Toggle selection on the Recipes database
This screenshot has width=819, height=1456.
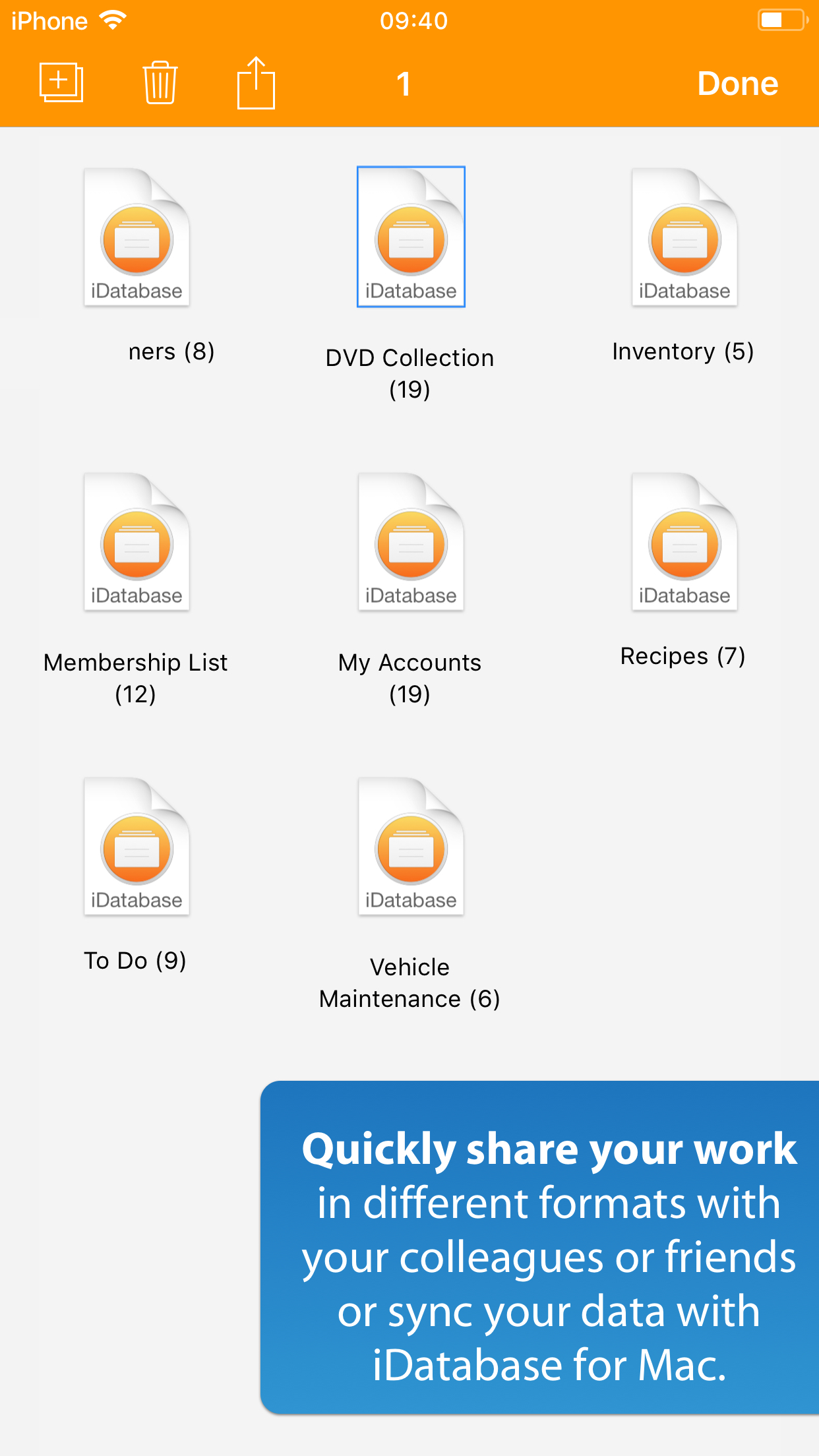[x=684, y=543]
